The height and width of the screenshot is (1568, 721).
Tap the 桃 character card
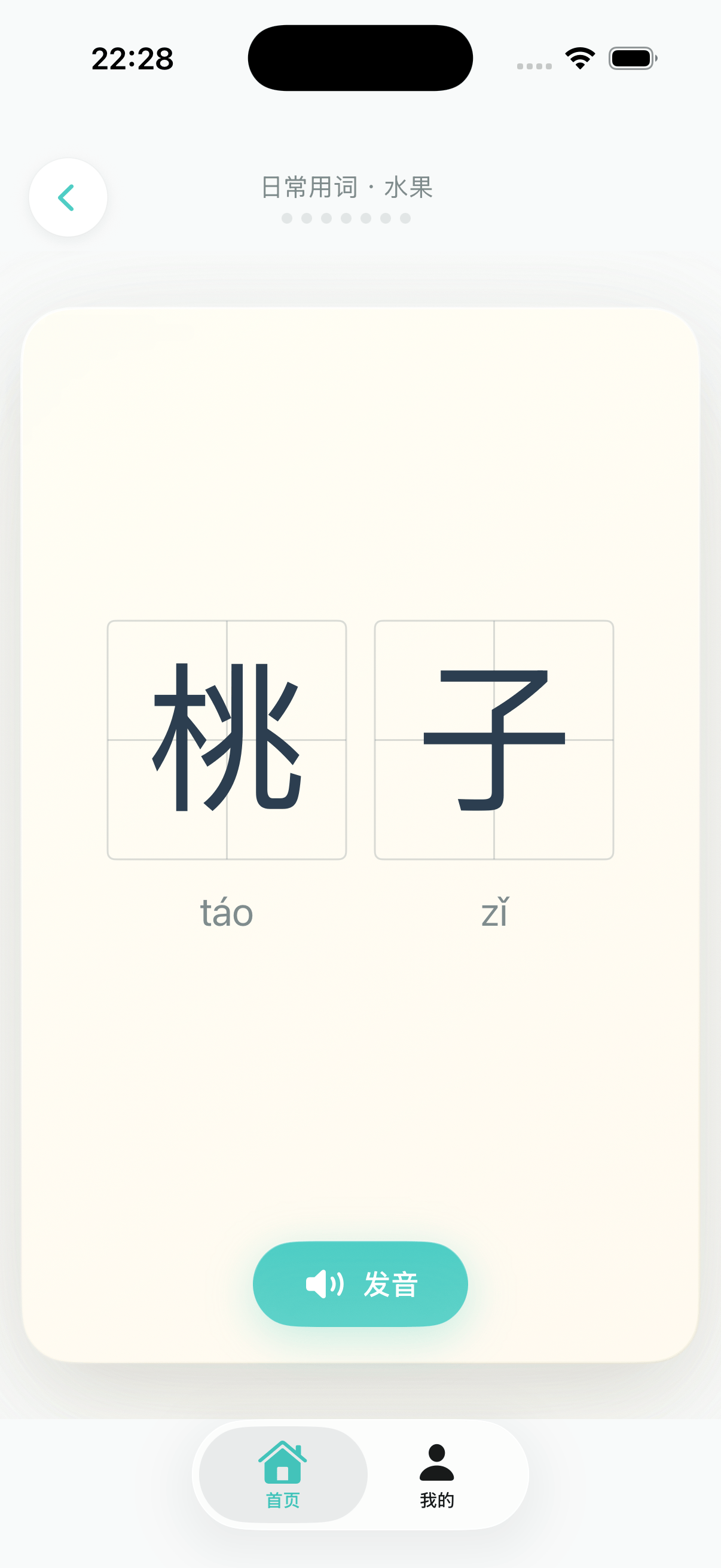(x=227, y=740)
